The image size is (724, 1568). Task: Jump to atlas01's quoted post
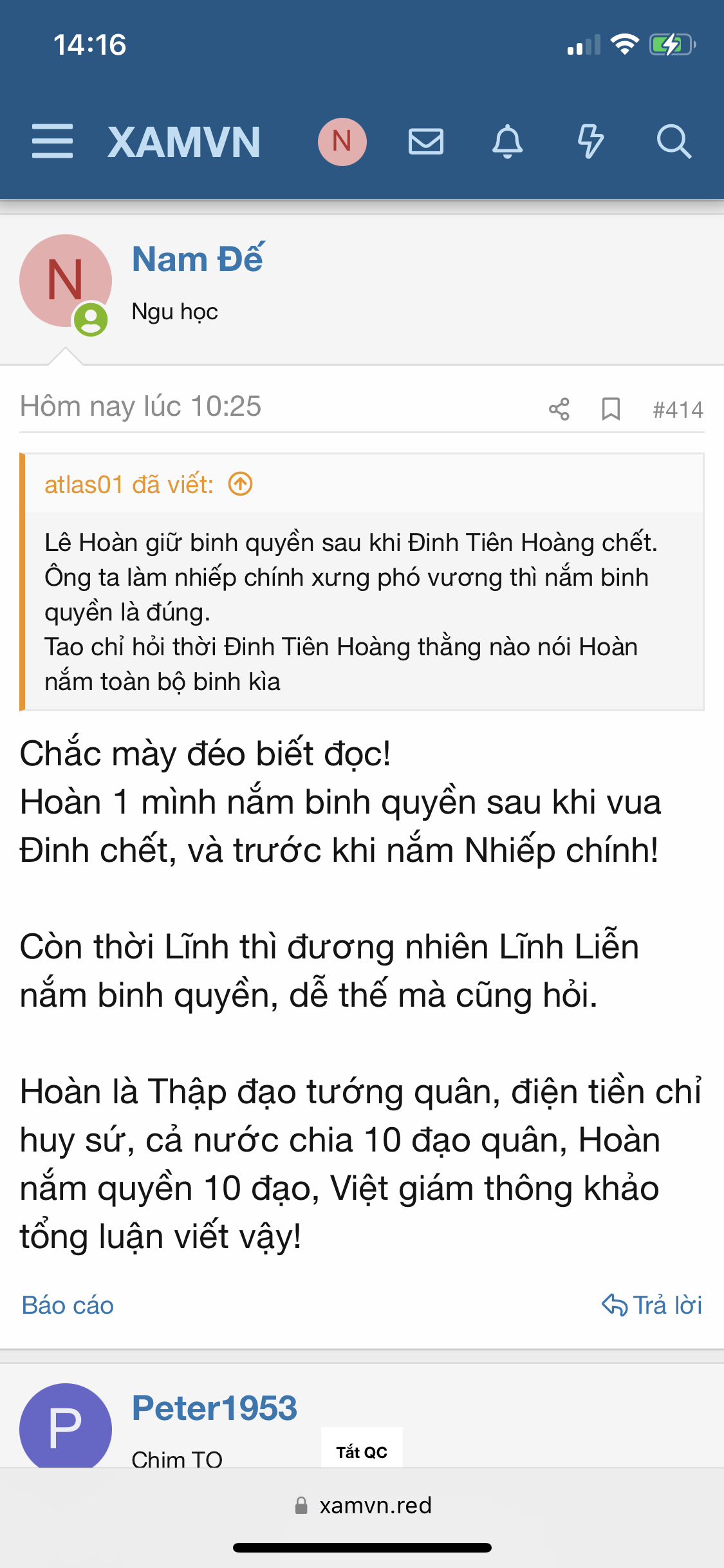click(x=241, y=484)
